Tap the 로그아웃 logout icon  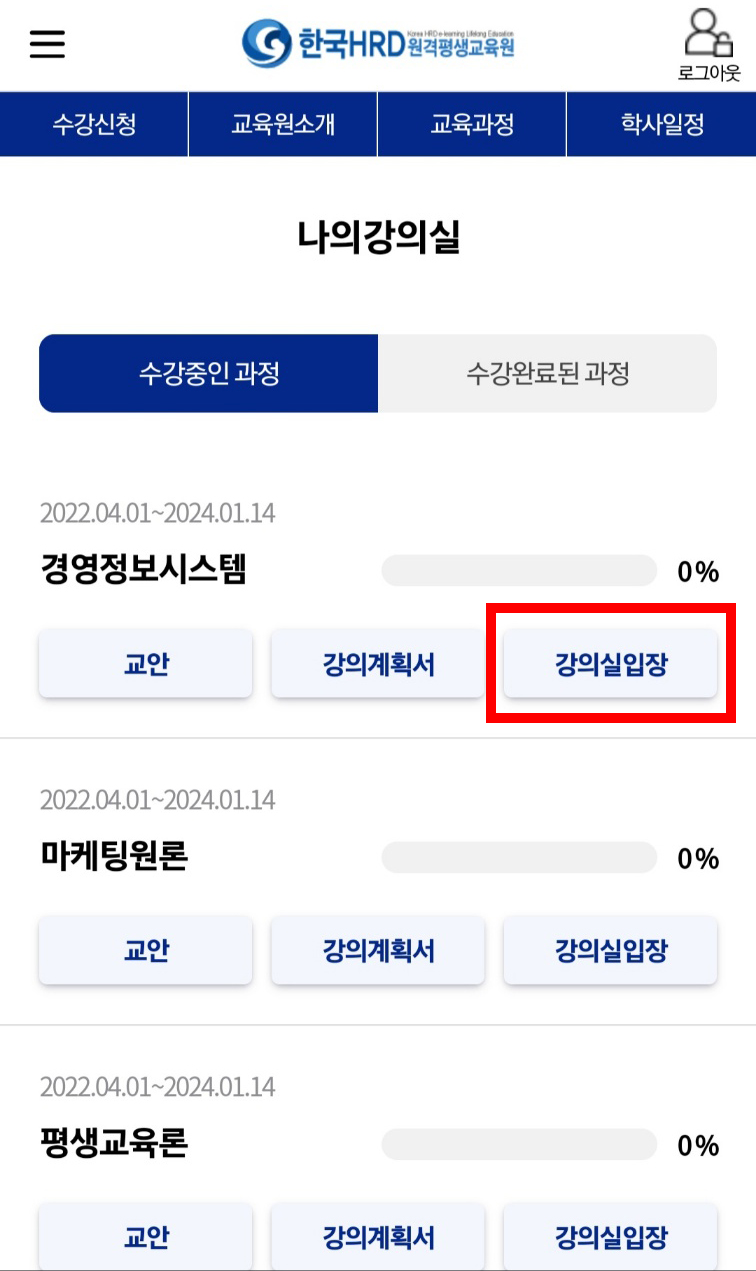tap(708, 46)
